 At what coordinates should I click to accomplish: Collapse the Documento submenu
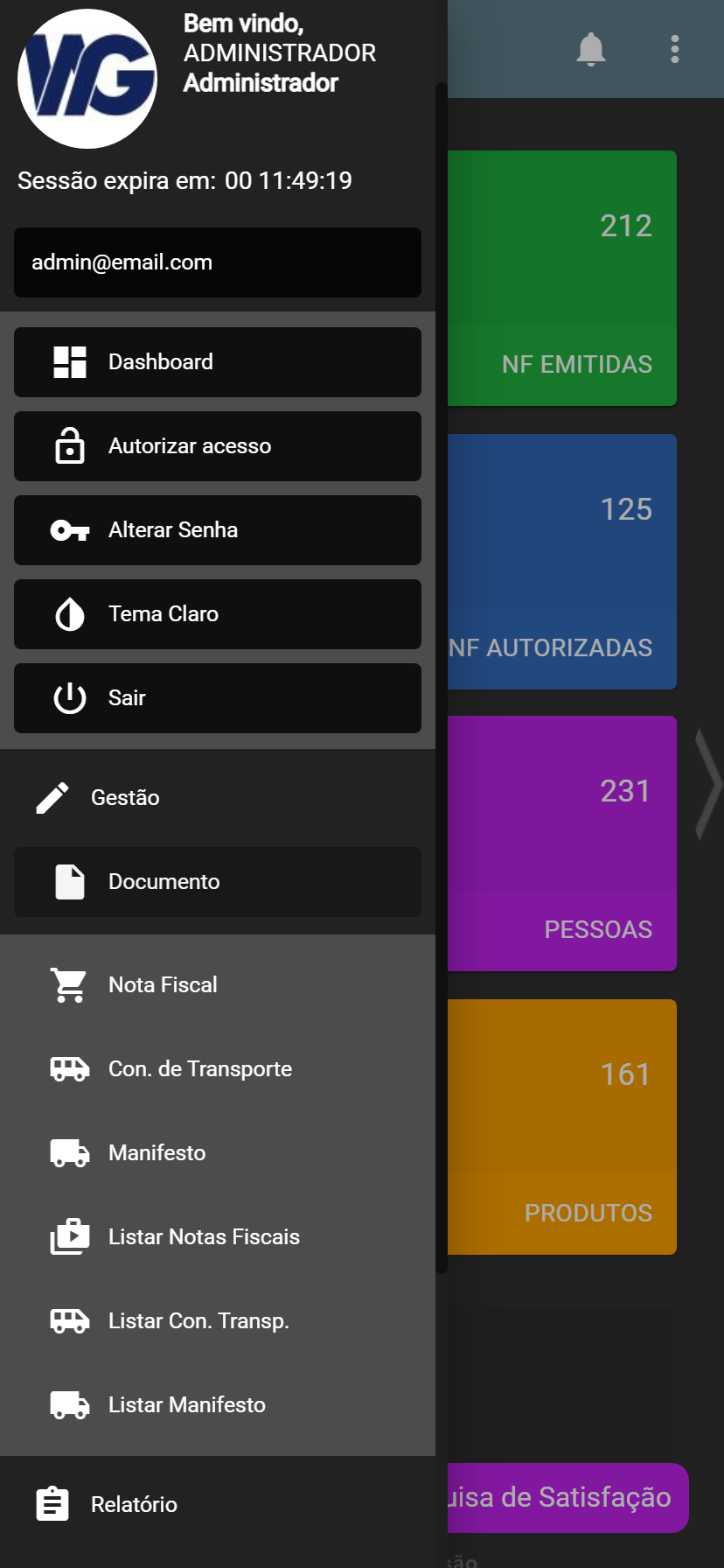pyautogui.click(x=217, y=882)
